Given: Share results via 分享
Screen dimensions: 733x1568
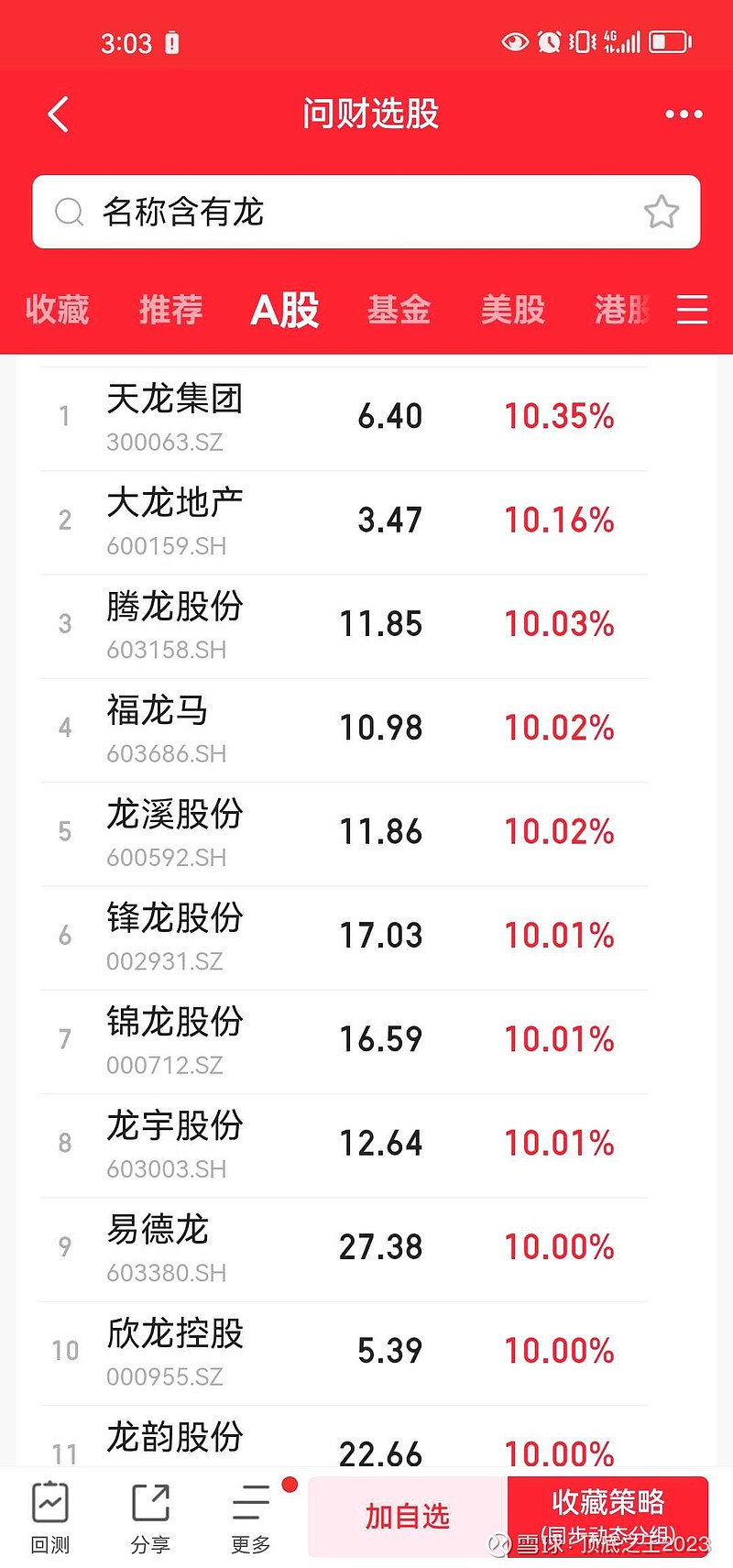Looking at the screenshot, I should pyautogui.click(x=150, y=1519).
